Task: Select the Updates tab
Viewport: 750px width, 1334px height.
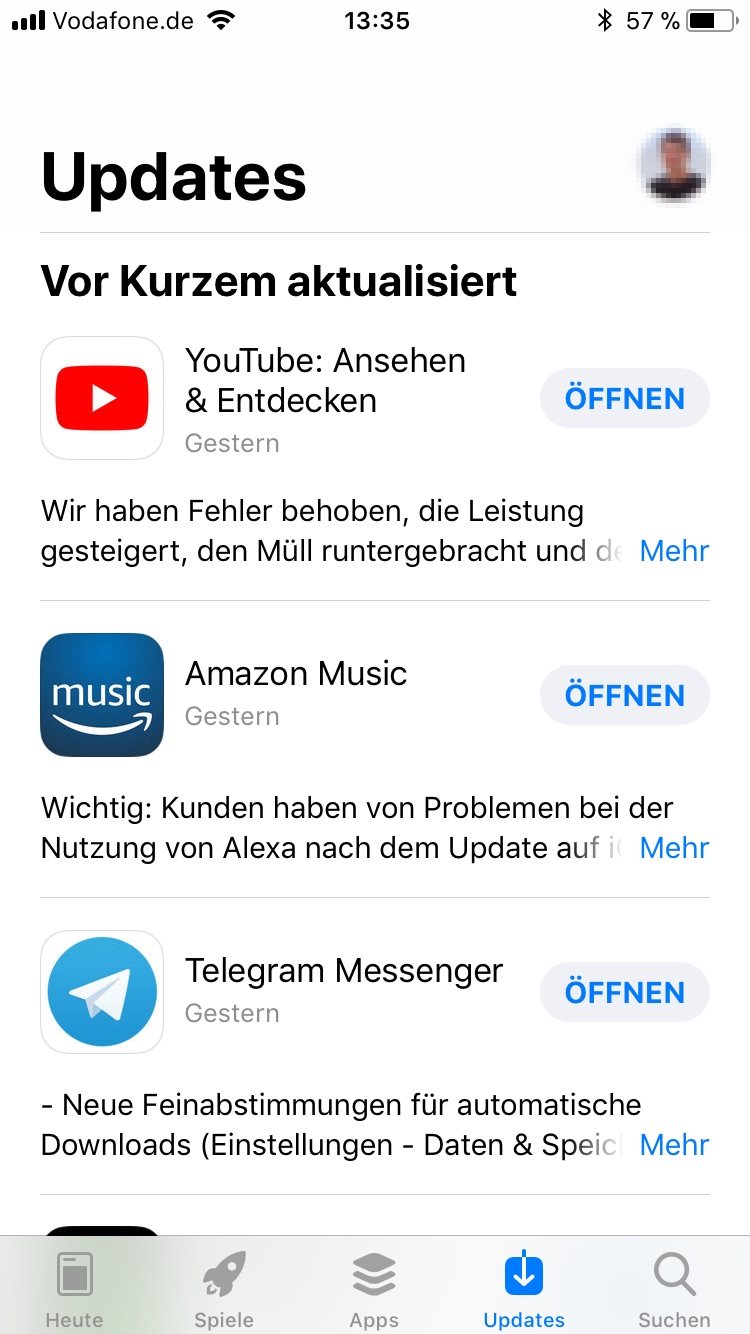Action: coord(524,1290)
